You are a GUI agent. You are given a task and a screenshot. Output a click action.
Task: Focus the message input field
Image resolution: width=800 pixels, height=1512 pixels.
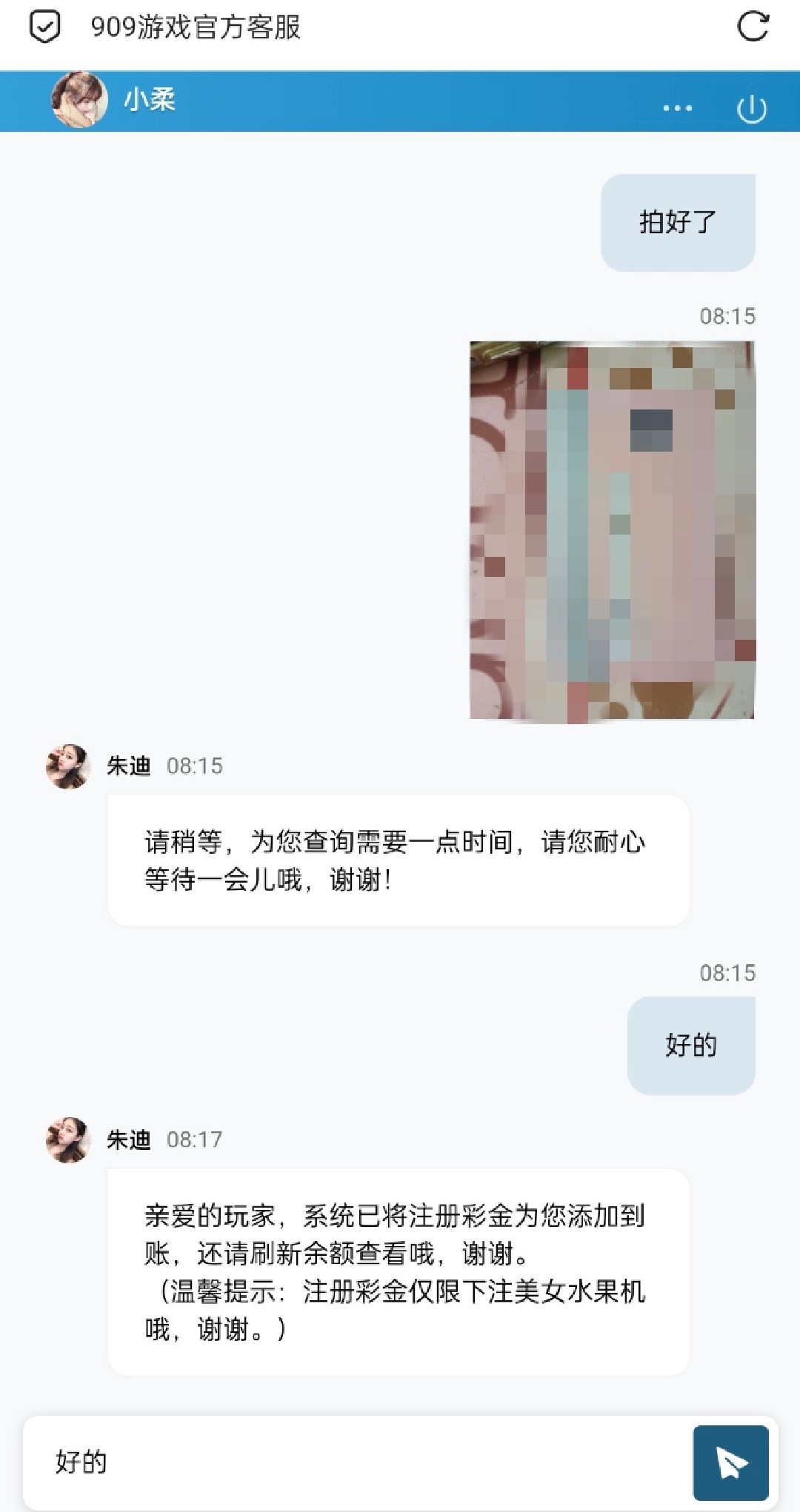click(356, 1462)
